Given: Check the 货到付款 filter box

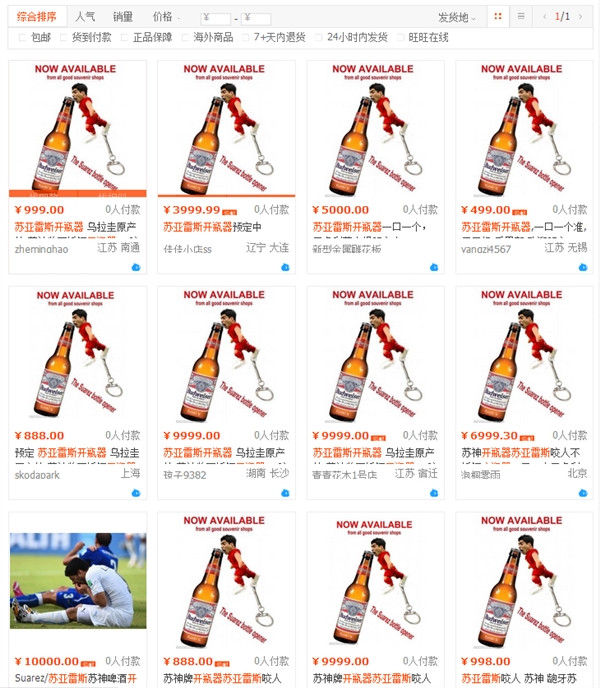Looking at the screenshot, I should pyautogui.click(x=64, y=38).
